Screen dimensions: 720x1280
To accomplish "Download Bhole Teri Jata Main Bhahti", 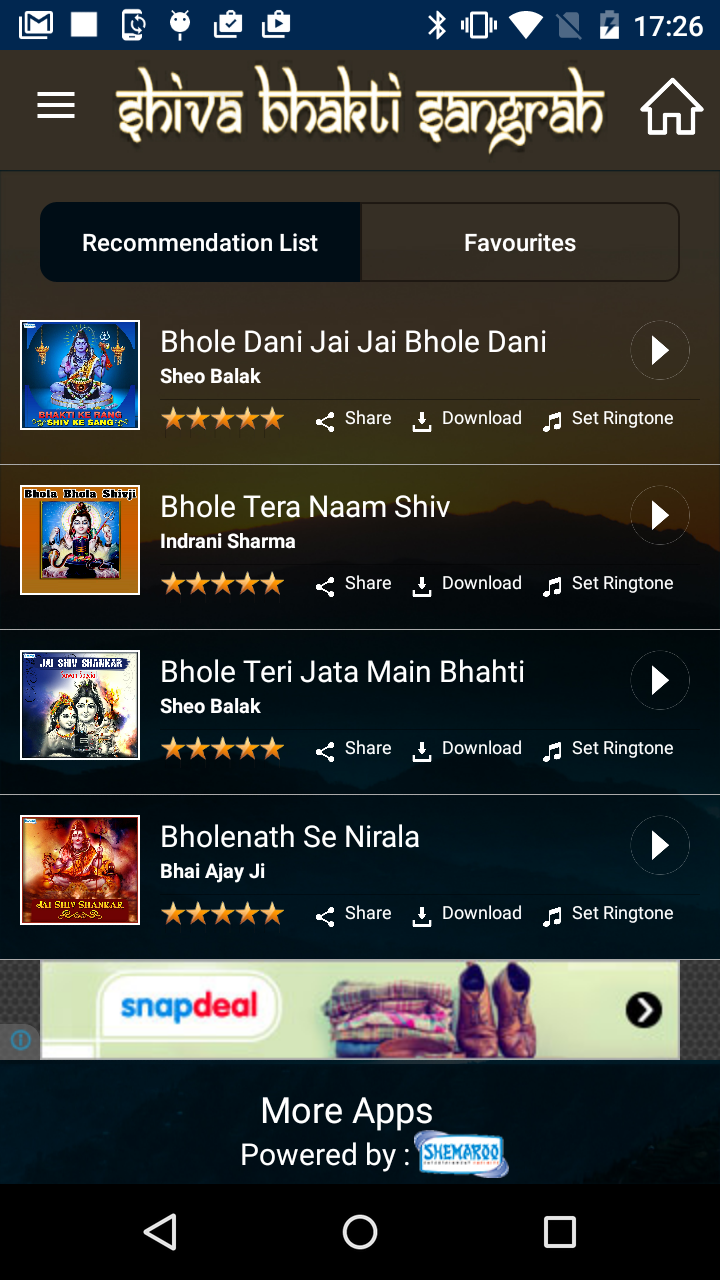I will 467,749.
